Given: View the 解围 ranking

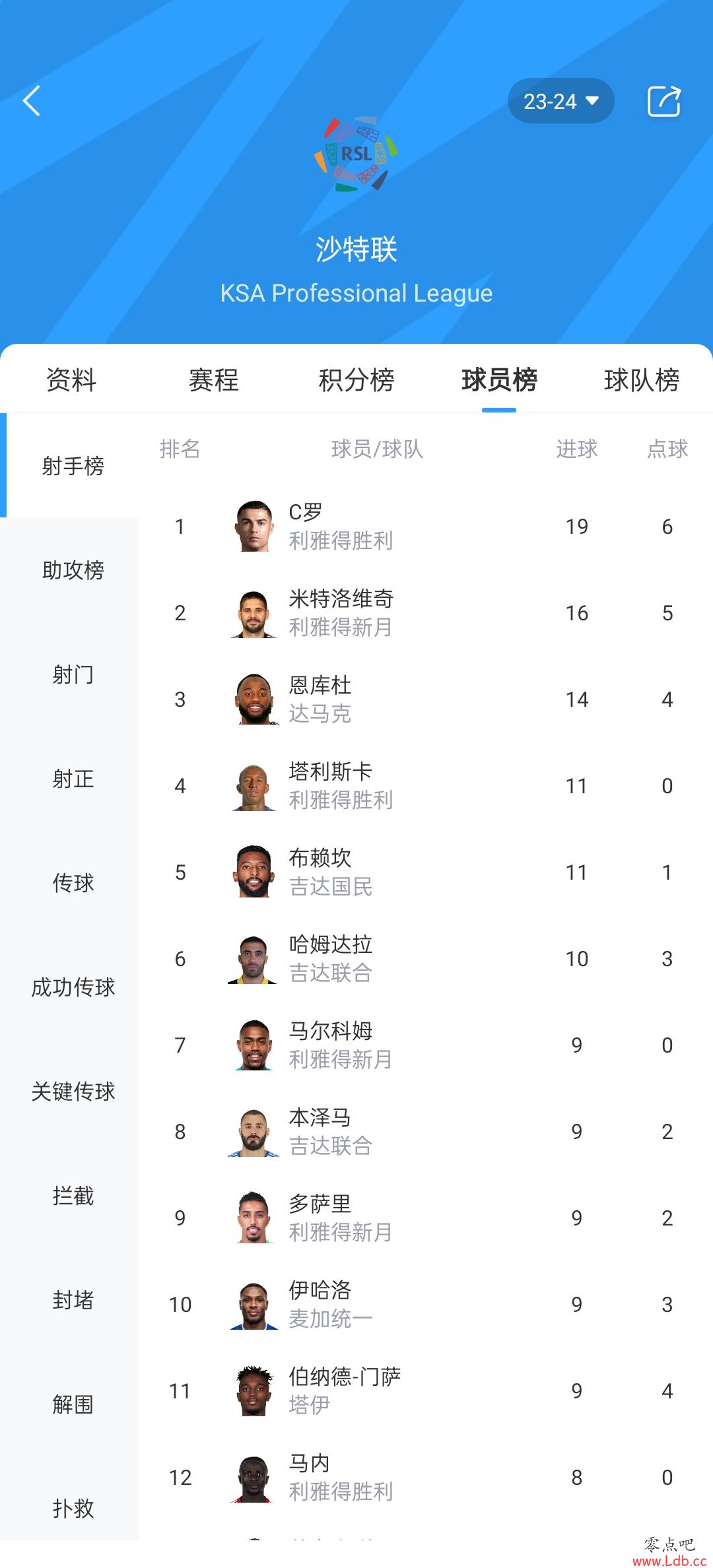Looking at the screenshot, I should click(x=73, y=1404).
